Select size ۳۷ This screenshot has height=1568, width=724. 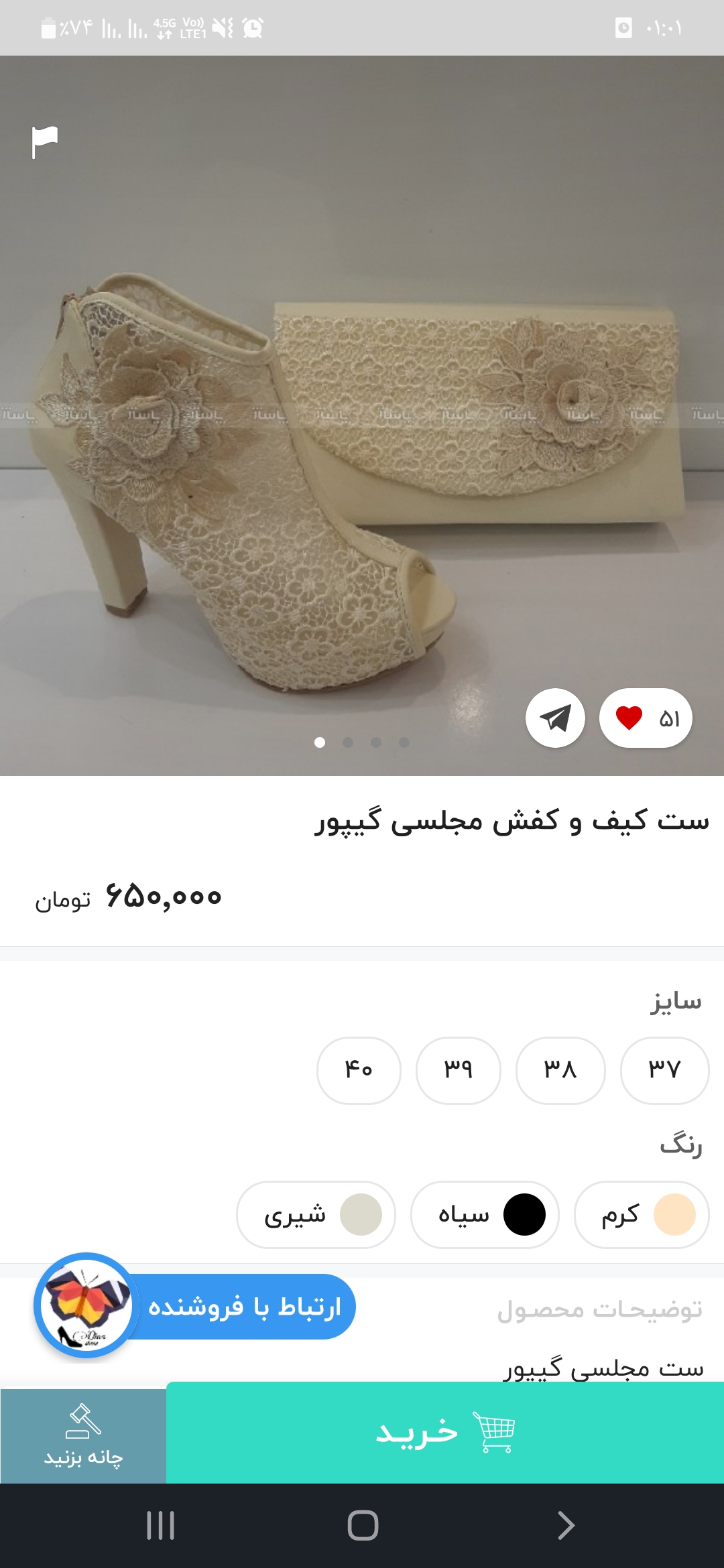coord(664,1070)
